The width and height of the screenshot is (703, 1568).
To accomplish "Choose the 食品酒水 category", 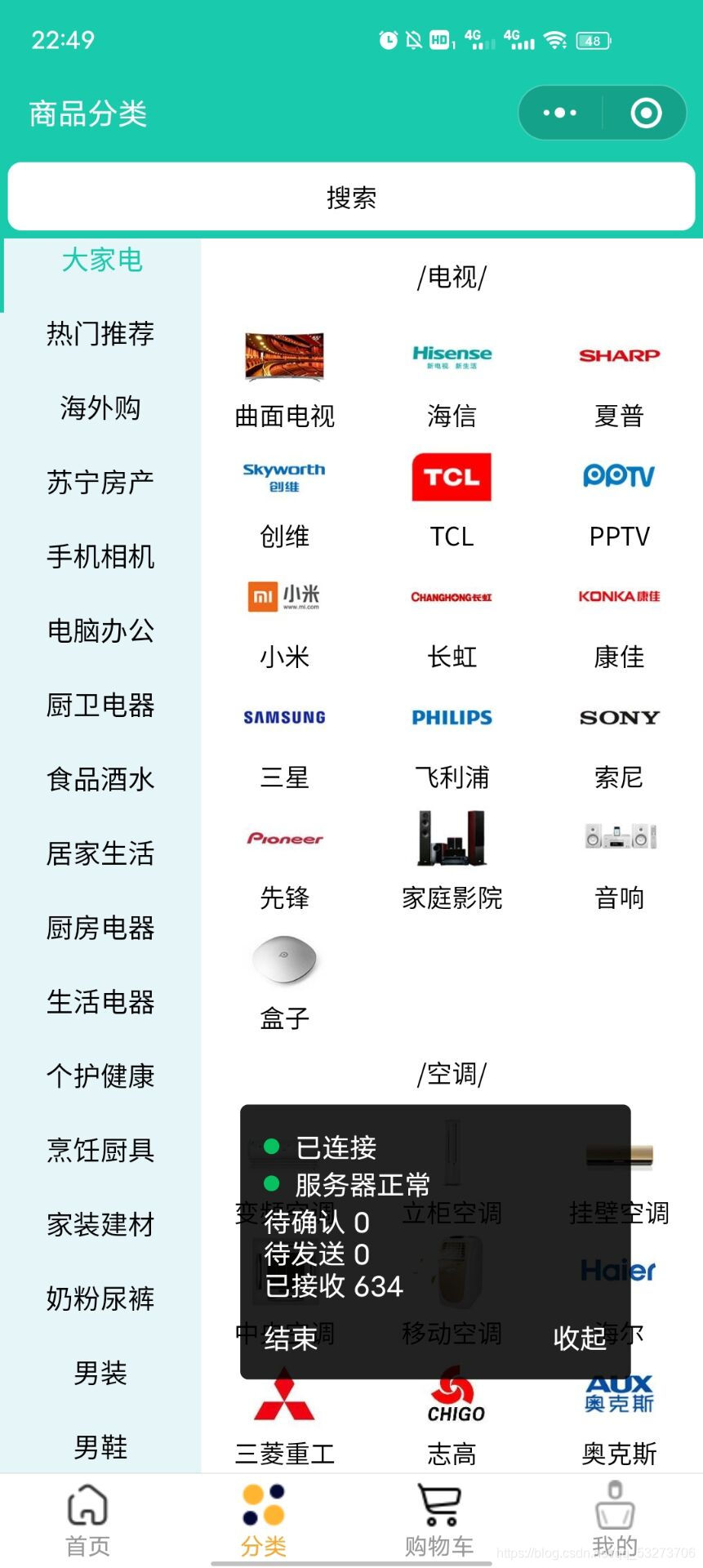I will [x=100, y=780].
